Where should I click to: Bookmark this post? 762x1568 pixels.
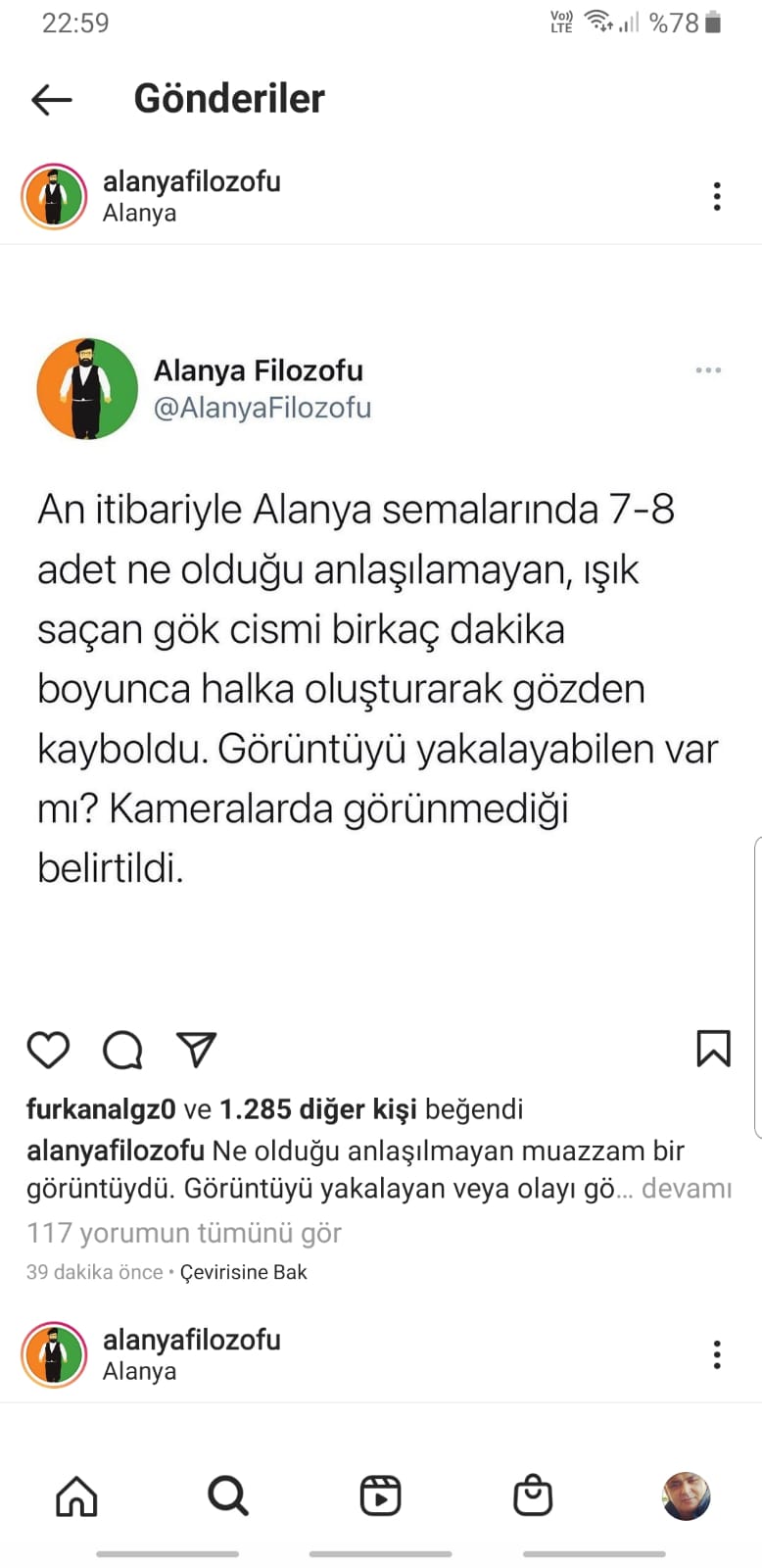713,1048
